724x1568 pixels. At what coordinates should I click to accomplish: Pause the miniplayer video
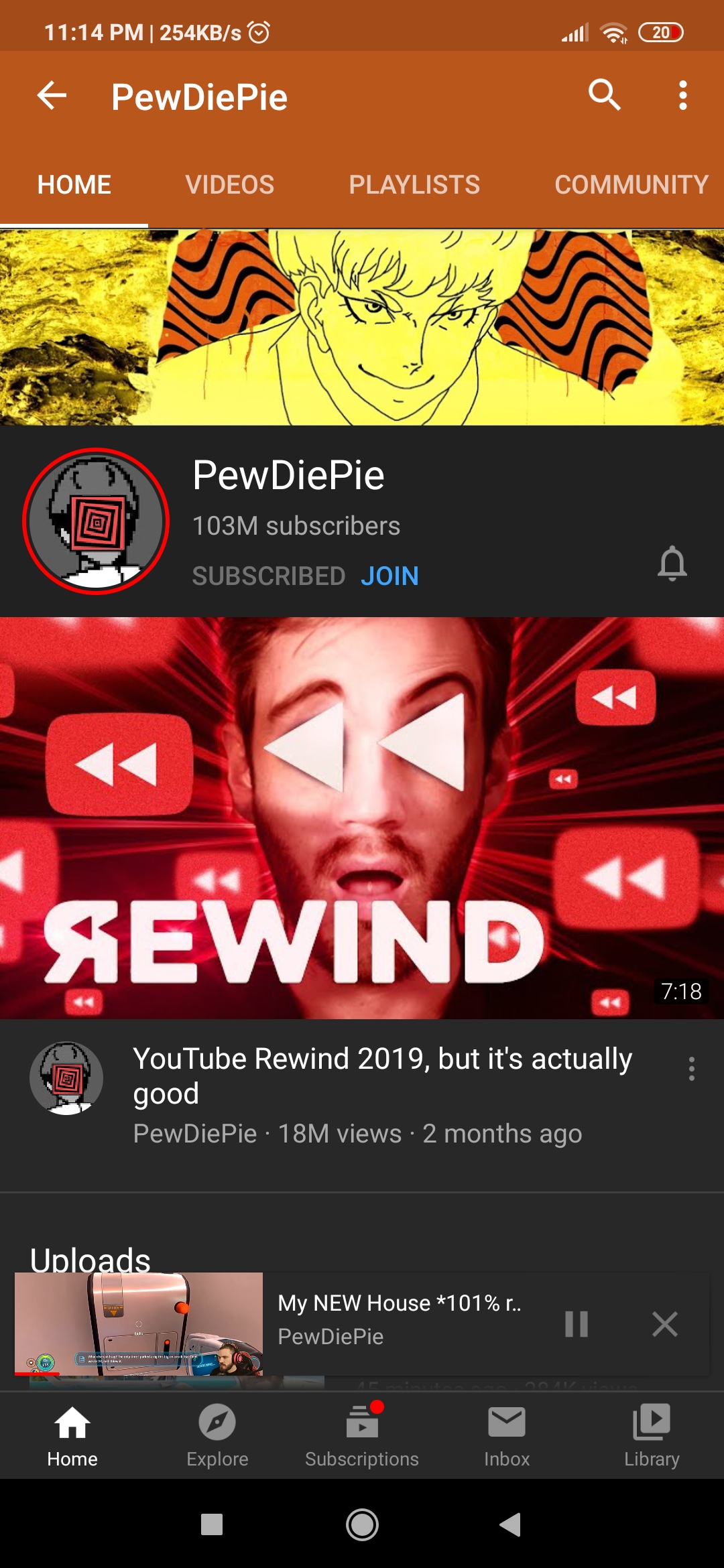576,1324
